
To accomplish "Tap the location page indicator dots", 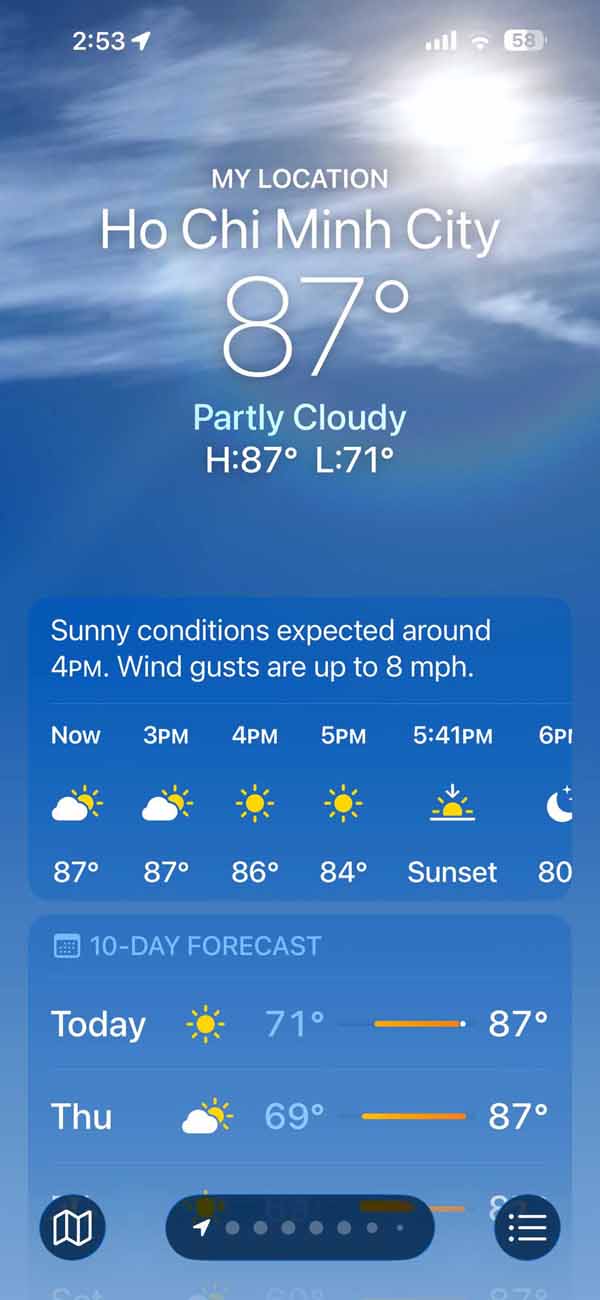I will tap(300, 1227).
